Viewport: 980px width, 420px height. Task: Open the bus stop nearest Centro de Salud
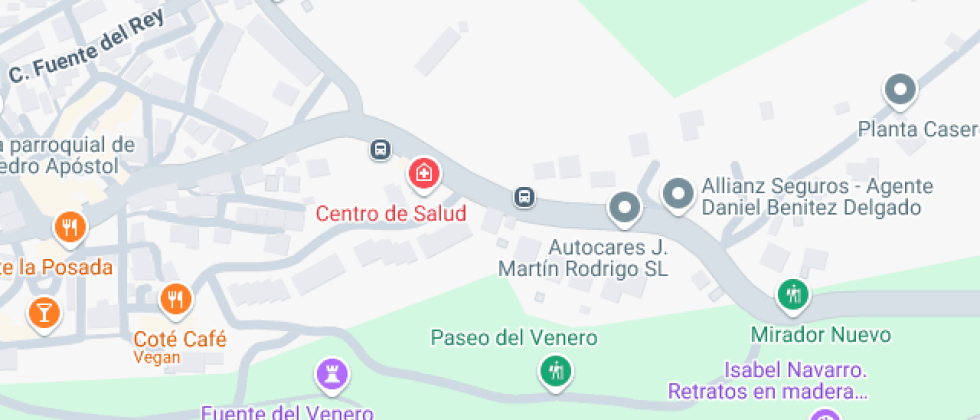(x=380, y=150)
